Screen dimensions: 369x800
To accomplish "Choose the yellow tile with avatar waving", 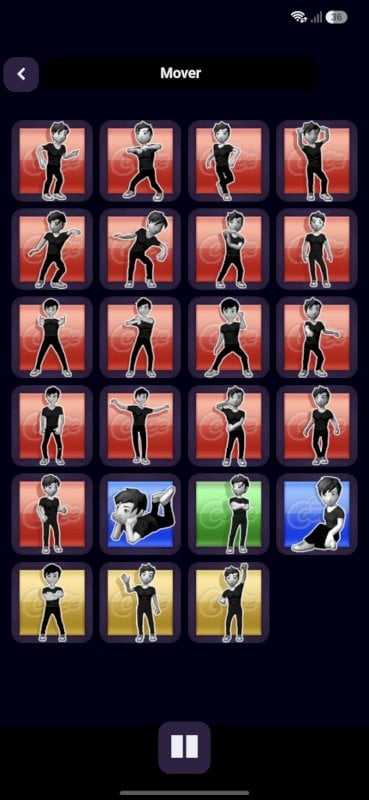I will click(x=140, y=603).
